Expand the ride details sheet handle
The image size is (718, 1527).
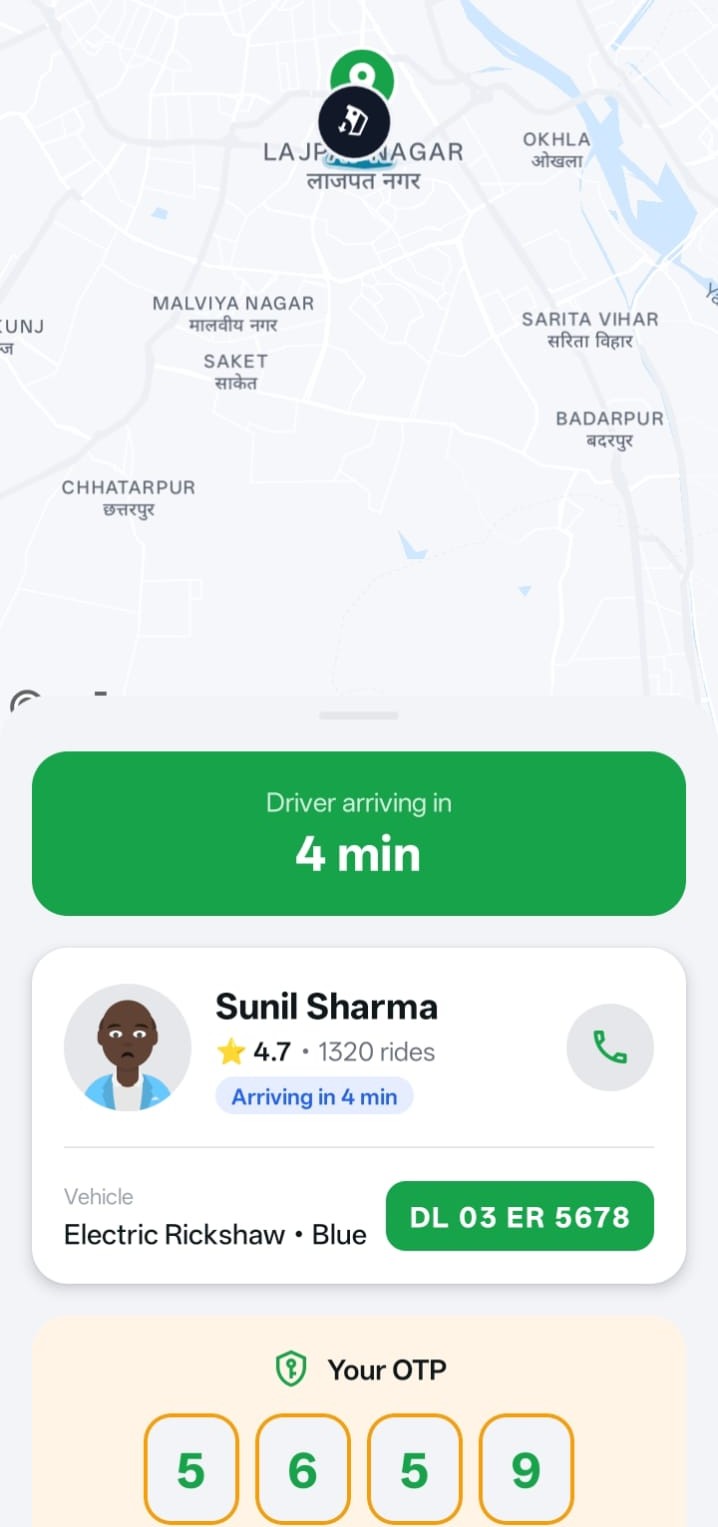click(x=359, y=716)
